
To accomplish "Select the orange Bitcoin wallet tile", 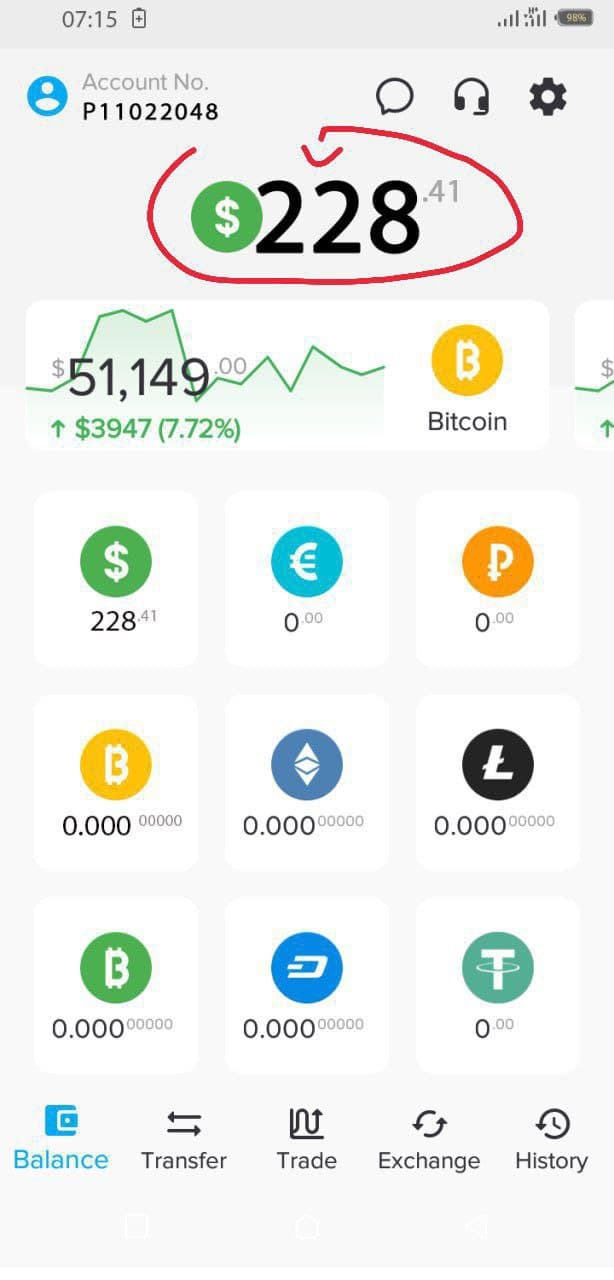I will 116,782.
